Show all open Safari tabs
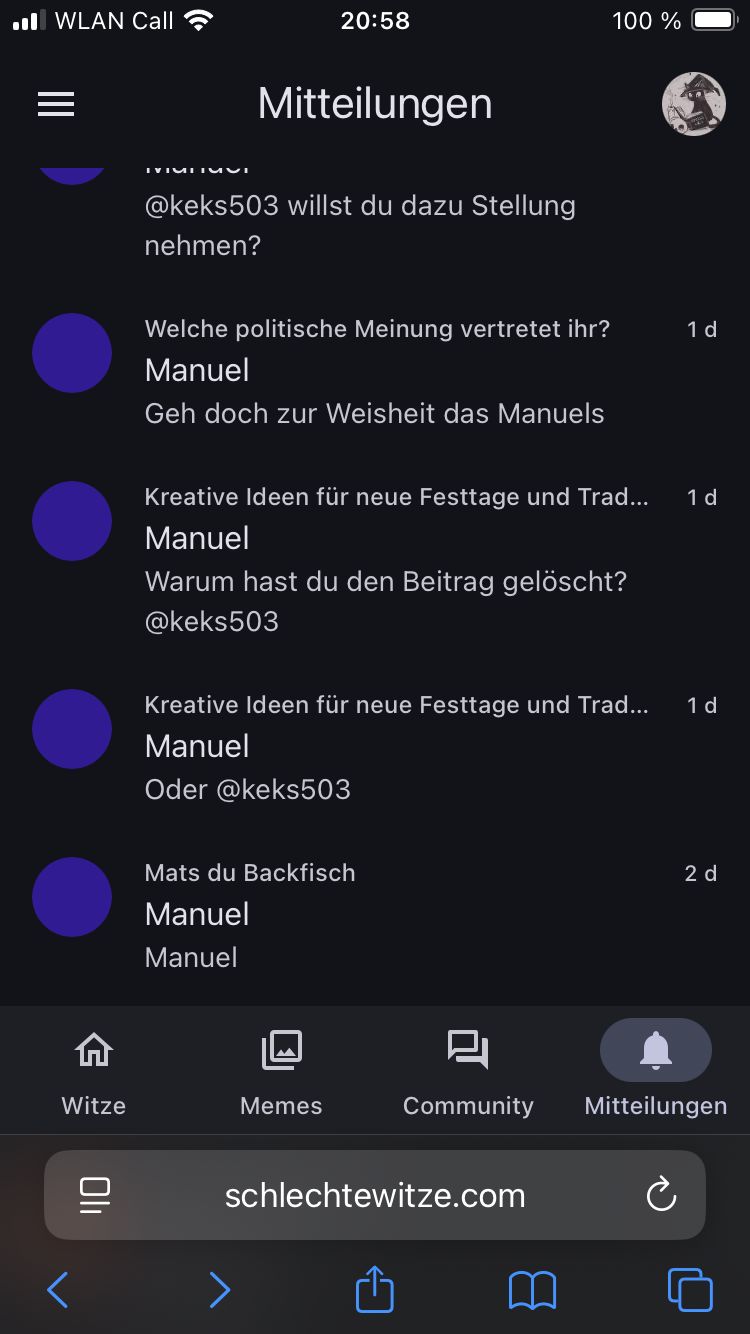This screenshot has height=1334, width=750. (690, 1290)
